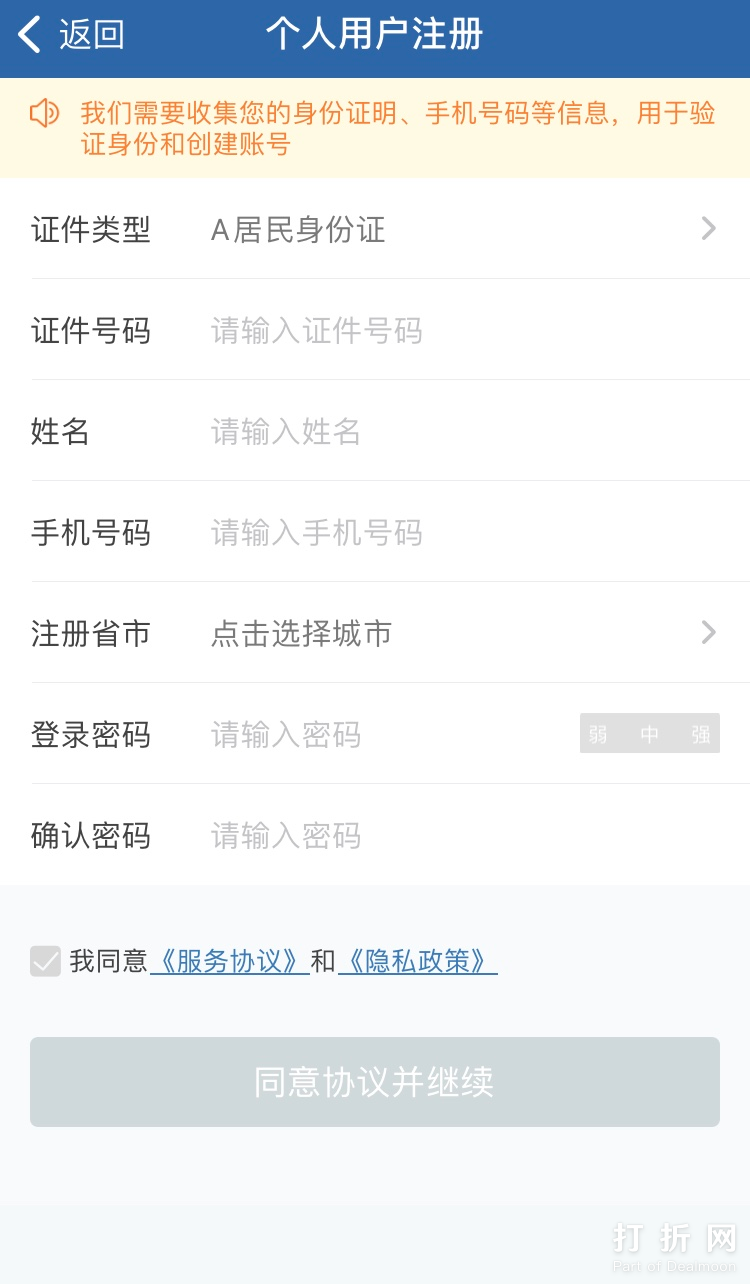
Task: Select the 手机号码 phone number field
Action: (x=460, y=532)
